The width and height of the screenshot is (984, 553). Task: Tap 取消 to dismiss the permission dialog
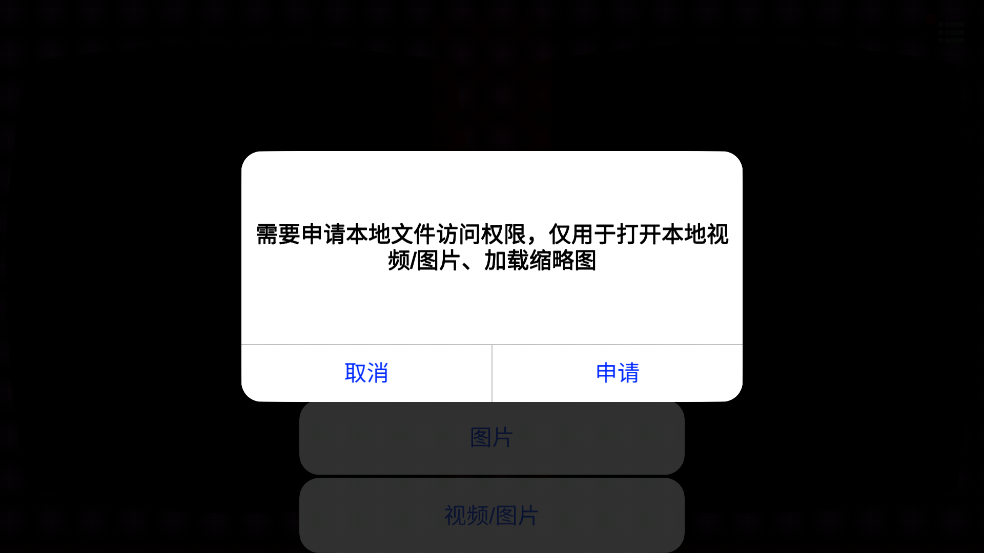(366, 373)
